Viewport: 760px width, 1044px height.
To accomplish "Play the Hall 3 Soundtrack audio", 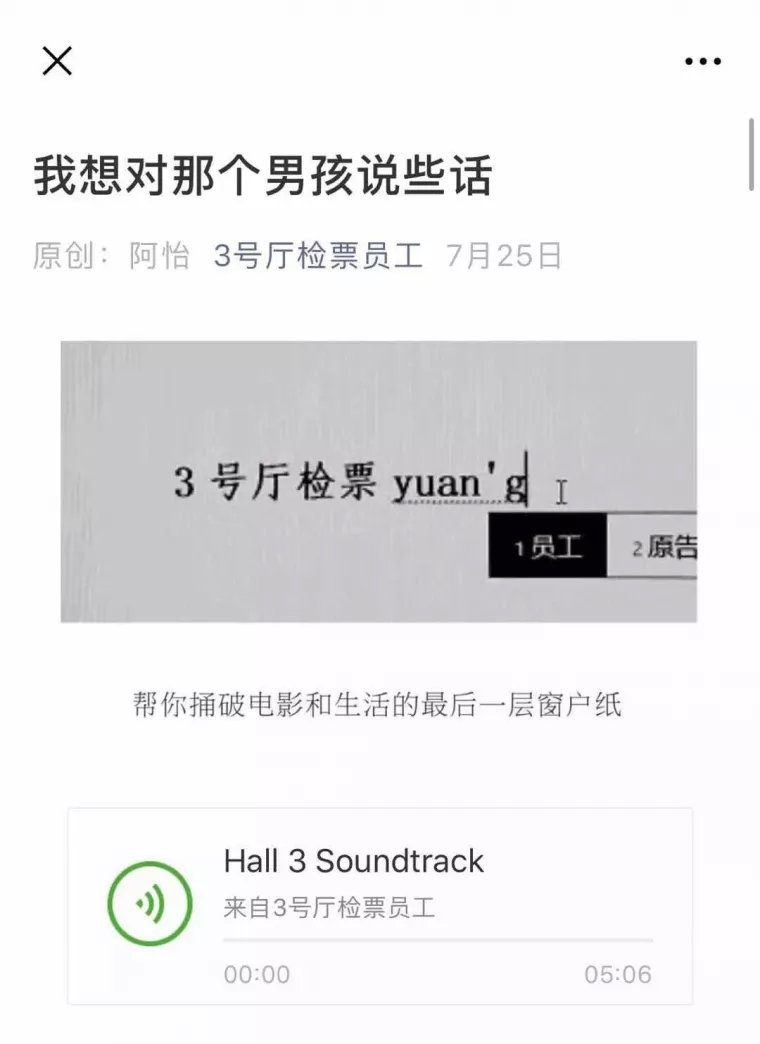I will click(x=149, y=904).
